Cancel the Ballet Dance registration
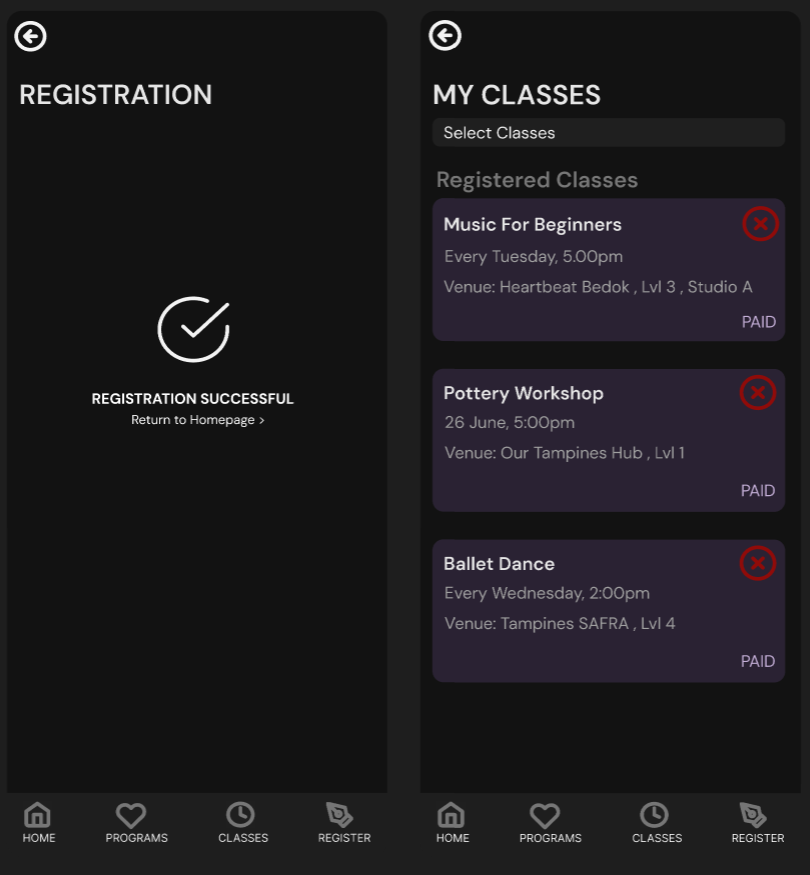The height and width of the screenshot is (875, 810). [x=757, y=564]
